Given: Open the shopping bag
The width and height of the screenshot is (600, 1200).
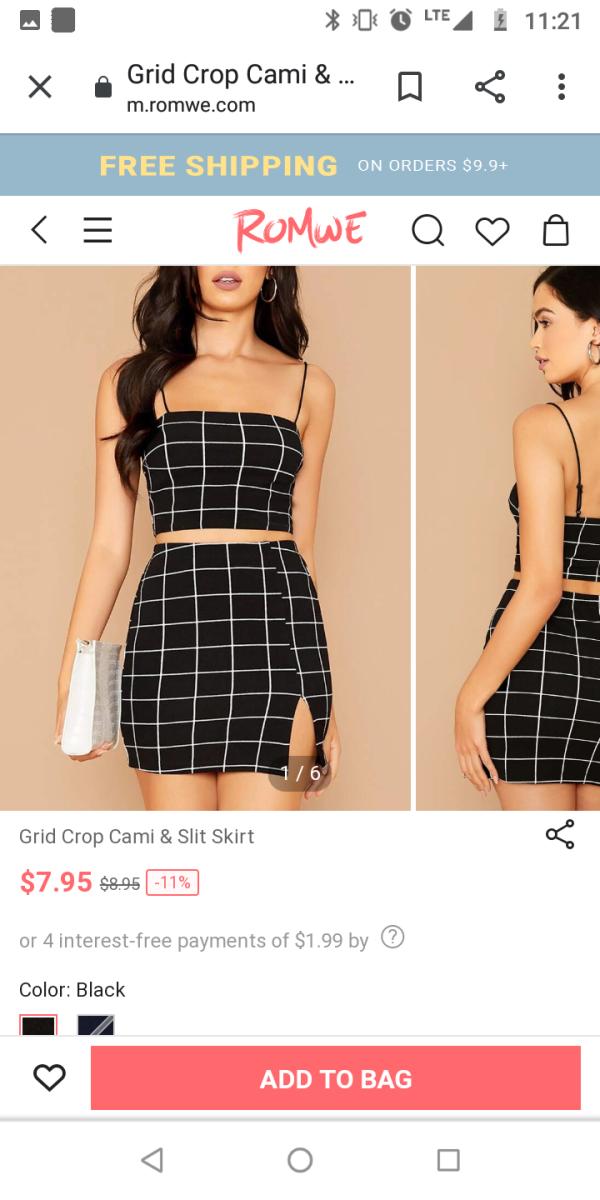Looking at the screenshot, I should tap(555, 231).
